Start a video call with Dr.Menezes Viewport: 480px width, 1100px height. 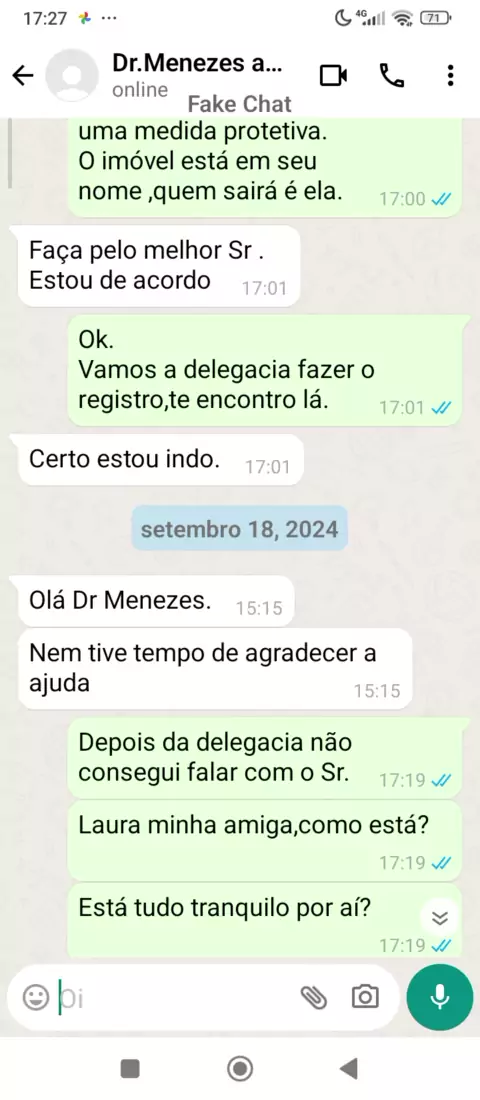(x=334, y=75)
